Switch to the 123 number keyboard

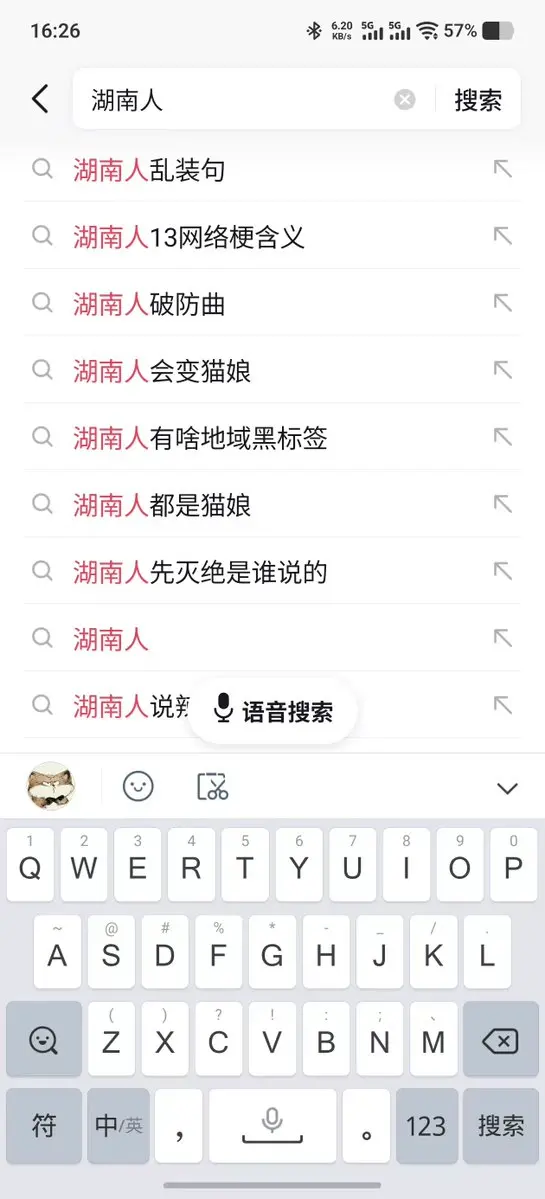[x=427, y=1126]
